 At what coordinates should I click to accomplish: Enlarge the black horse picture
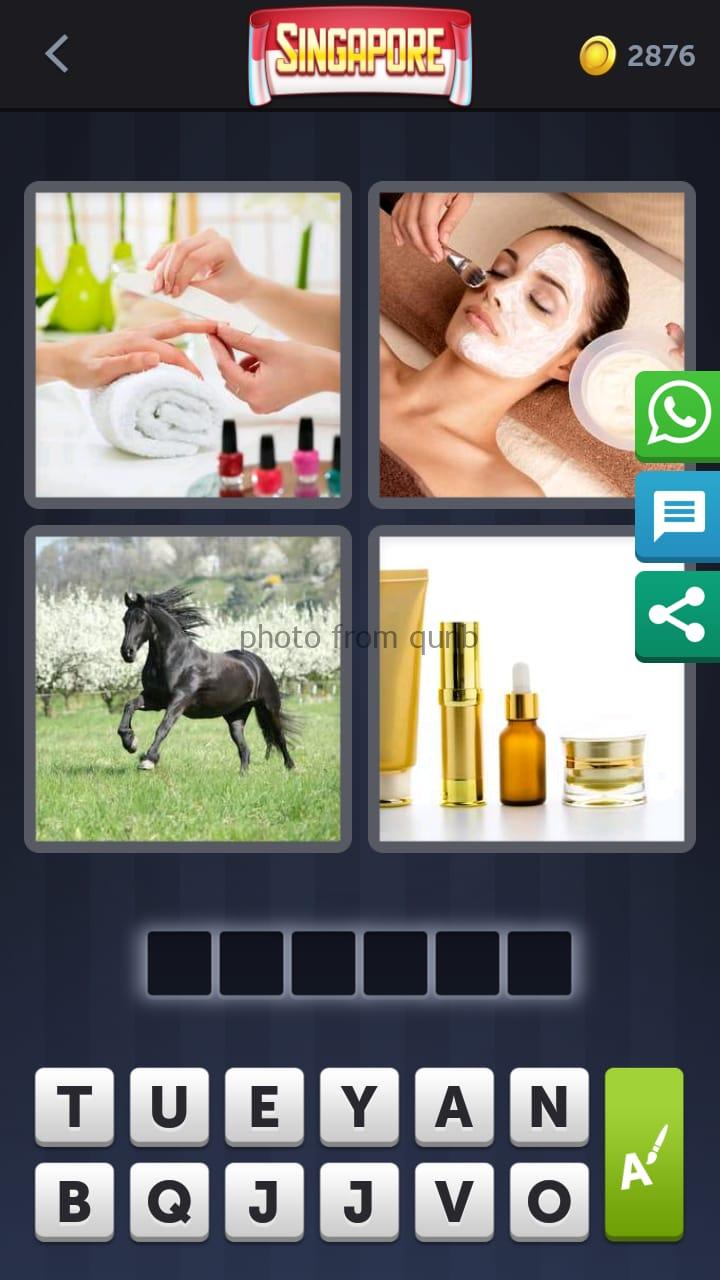coord(188,689)
